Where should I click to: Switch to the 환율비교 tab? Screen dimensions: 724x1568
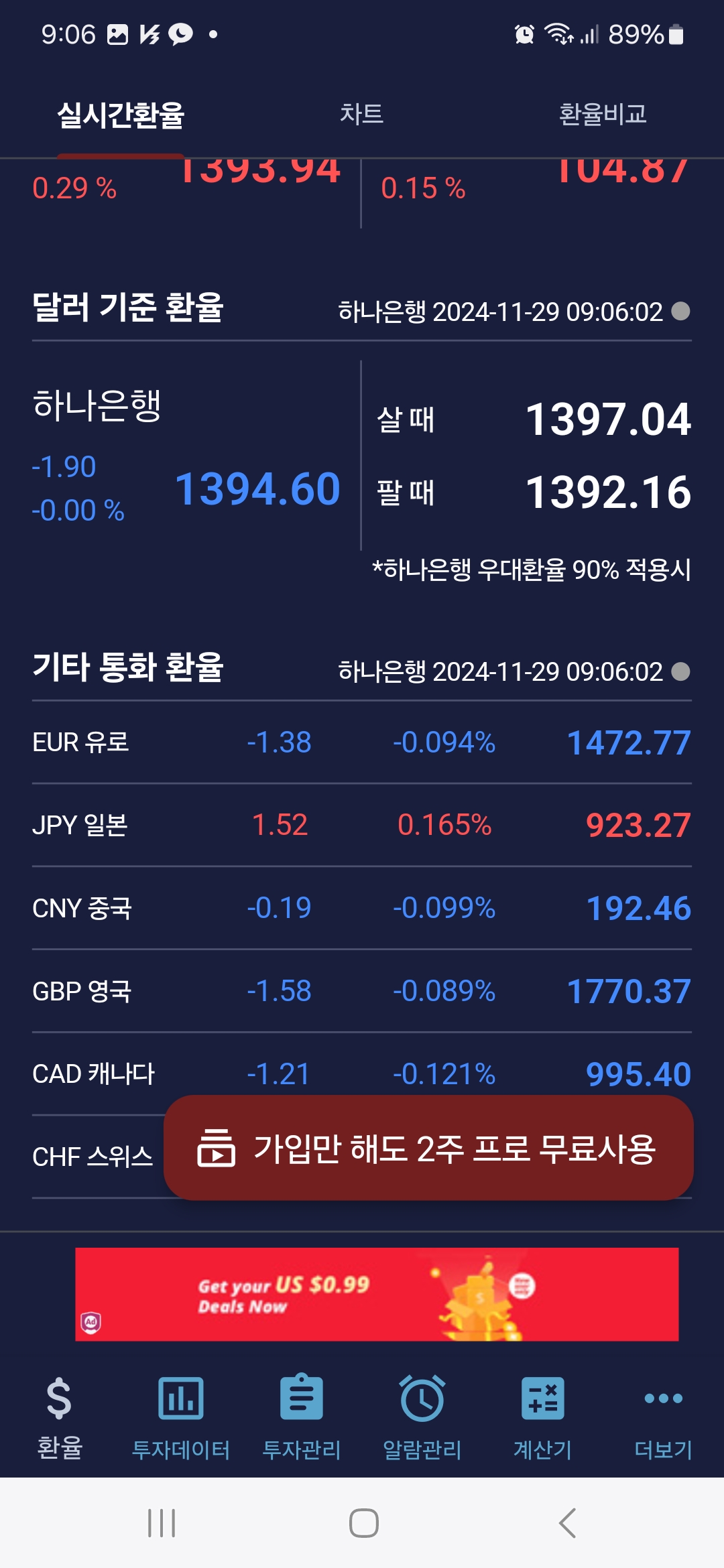click(602, 114)
